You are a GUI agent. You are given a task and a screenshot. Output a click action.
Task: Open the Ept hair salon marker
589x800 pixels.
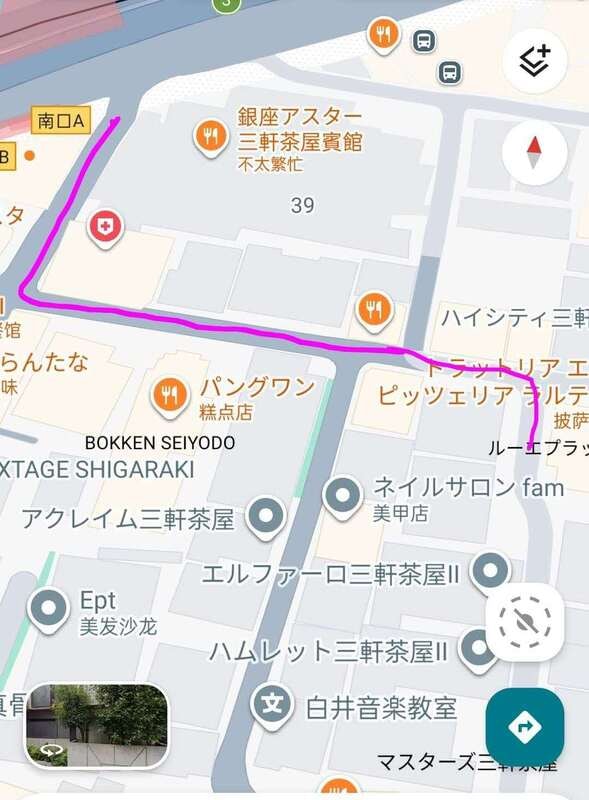point(48,610)
